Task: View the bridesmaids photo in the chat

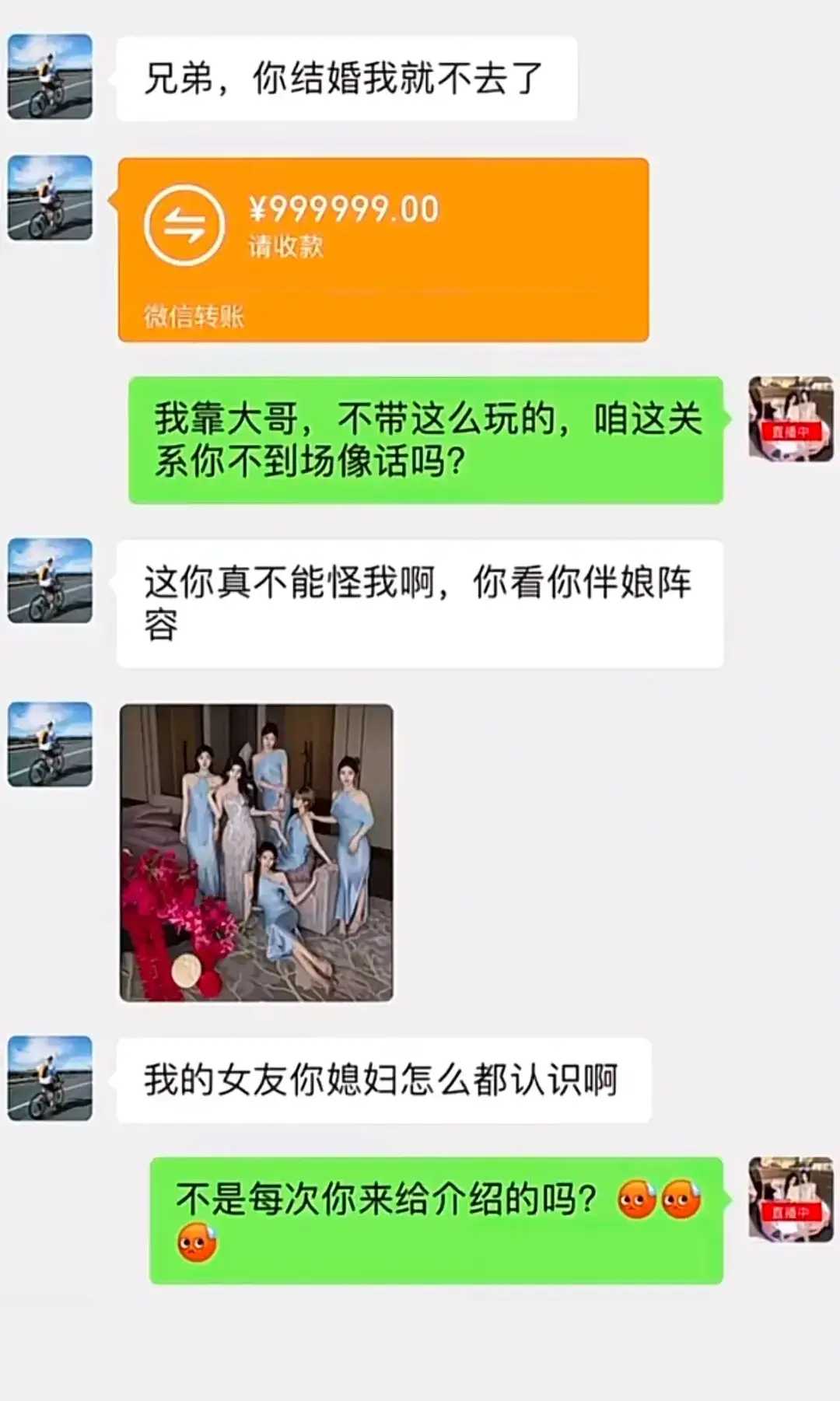Action: point(256,853)
